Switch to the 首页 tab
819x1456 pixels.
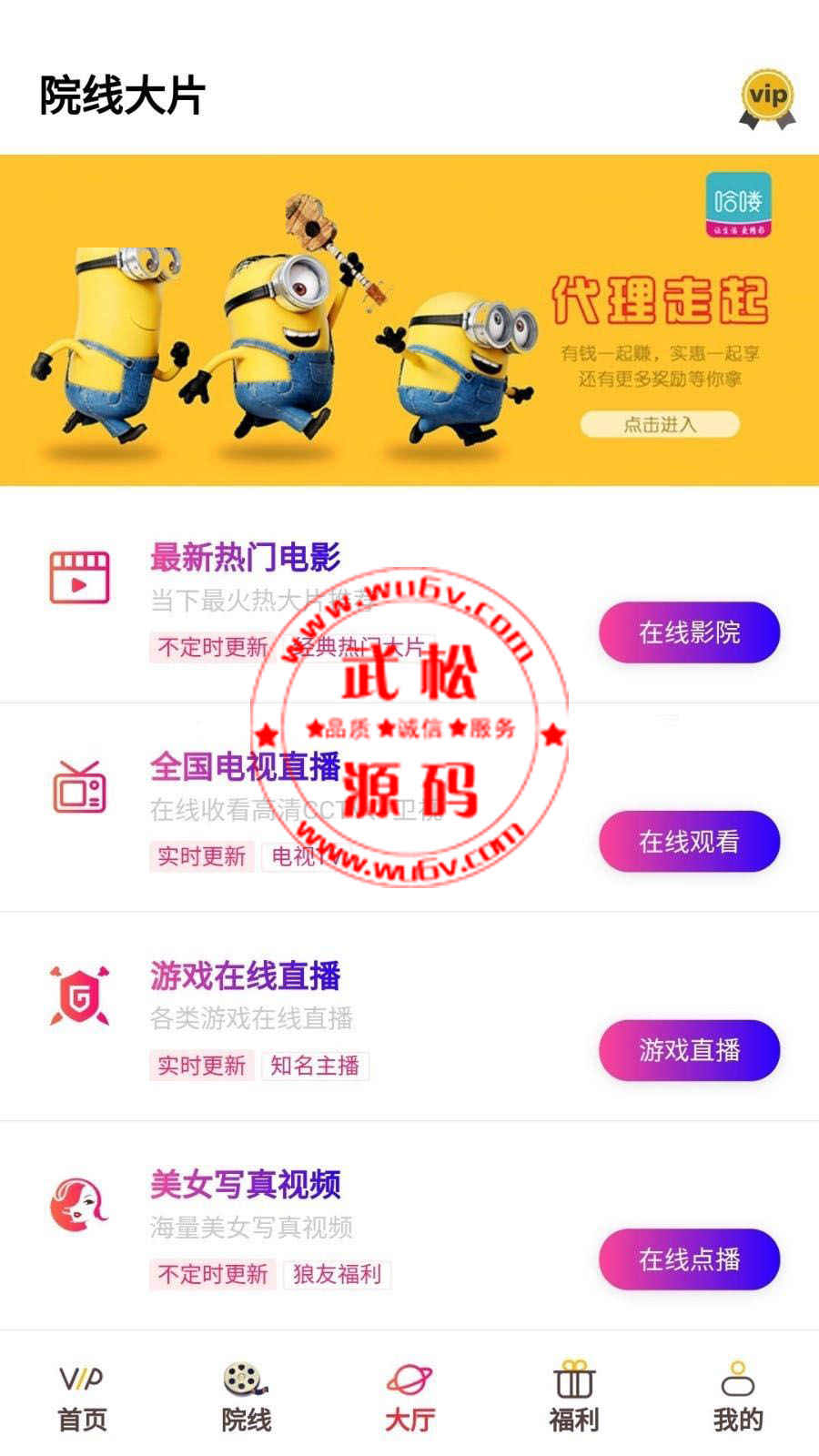point(82,1397)
